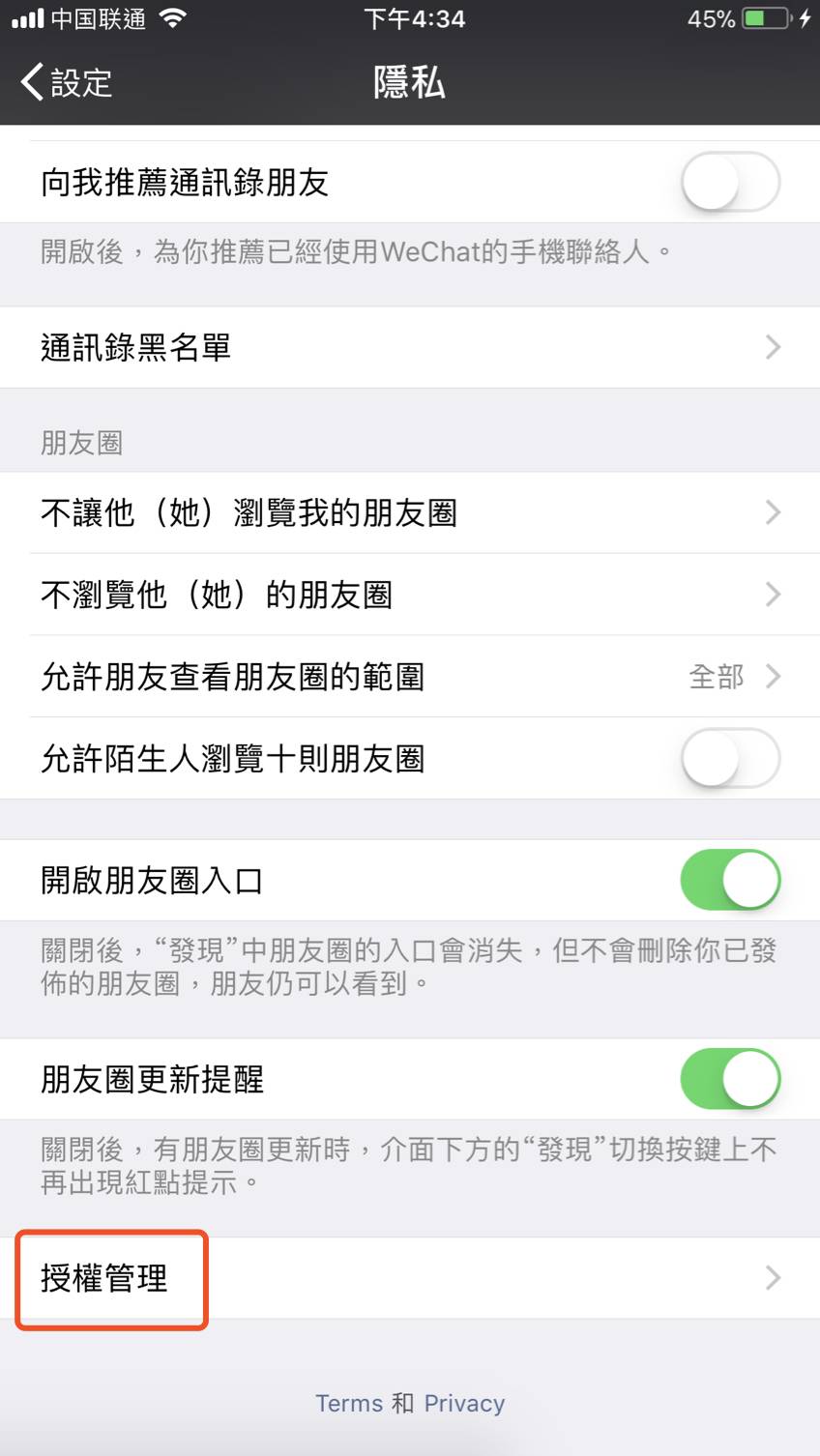Viewport: 820px width, 1456px height.
Task: Turn on 允許陌生人瀏覽十則朋友圈
Action: click(x=730, y=759)
